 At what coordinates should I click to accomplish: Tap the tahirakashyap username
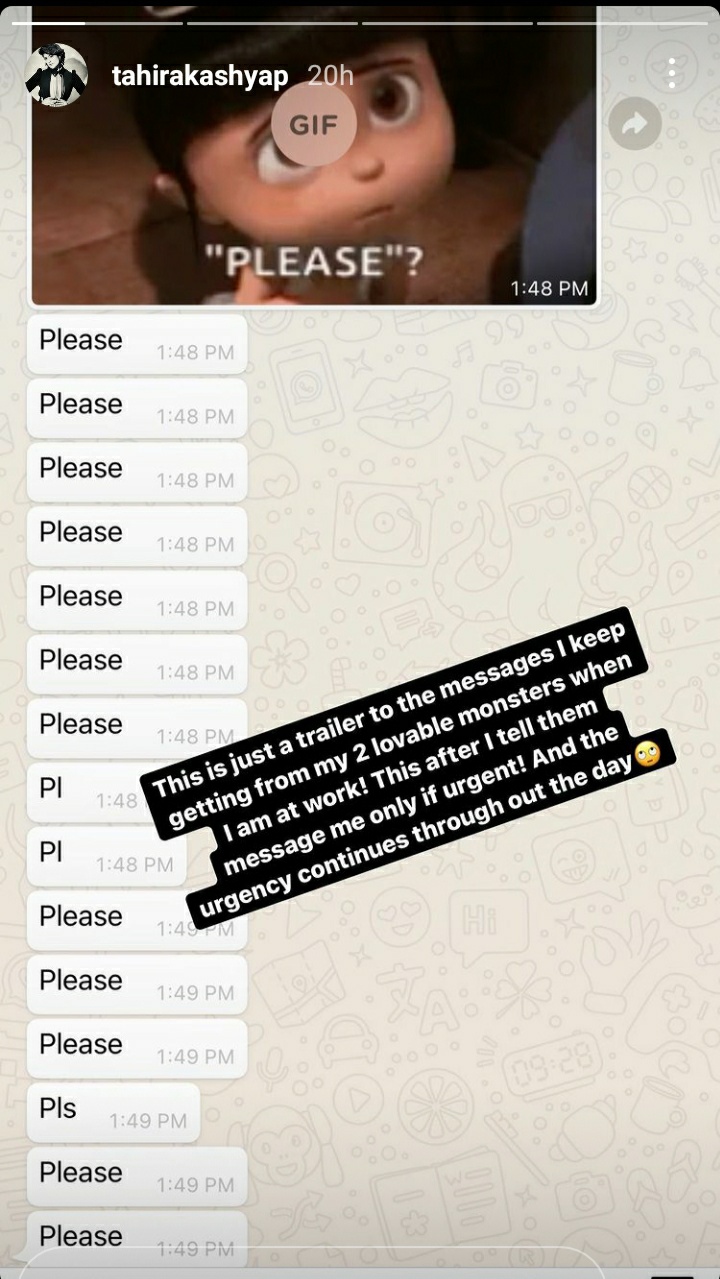coord(199,76)
